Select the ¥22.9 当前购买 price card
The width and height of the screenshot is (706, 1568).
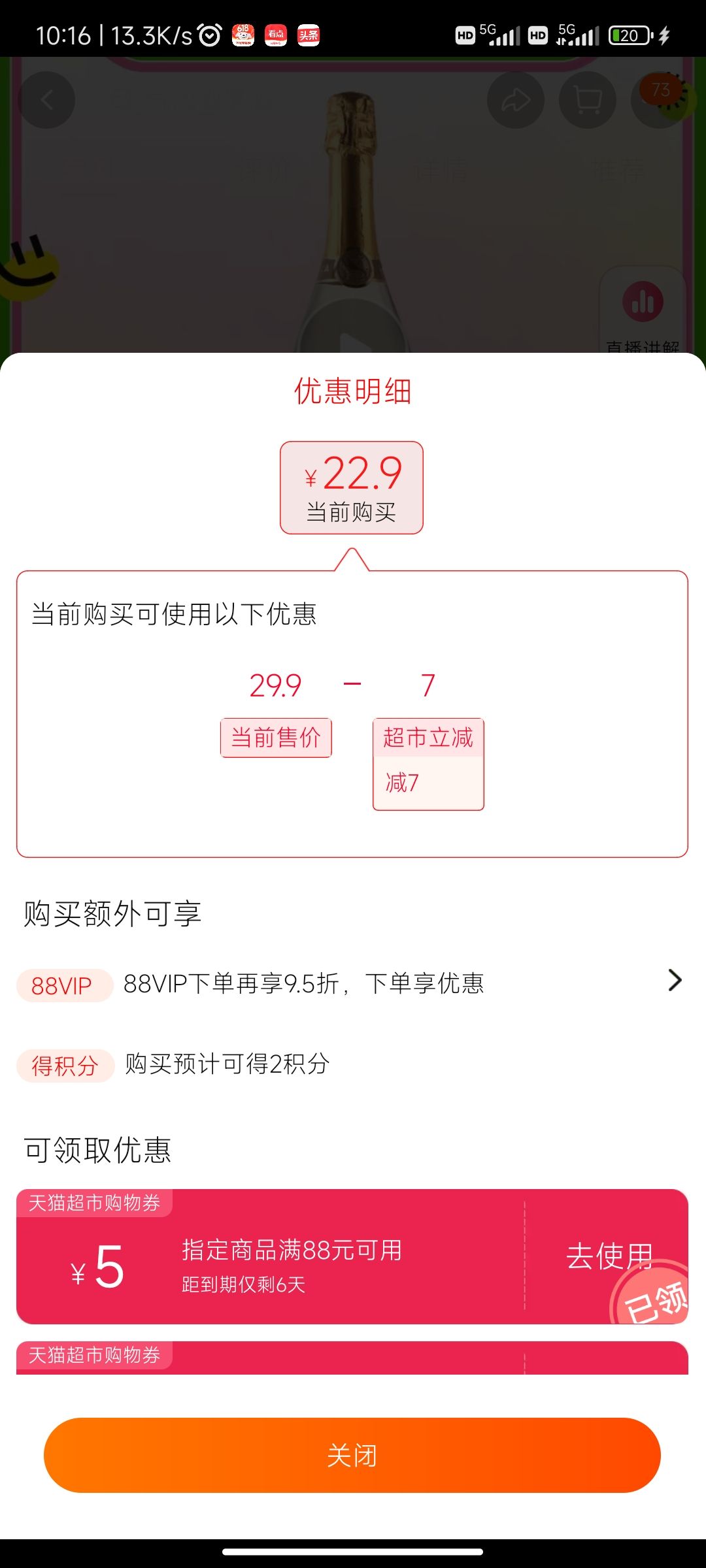[352, 487]
